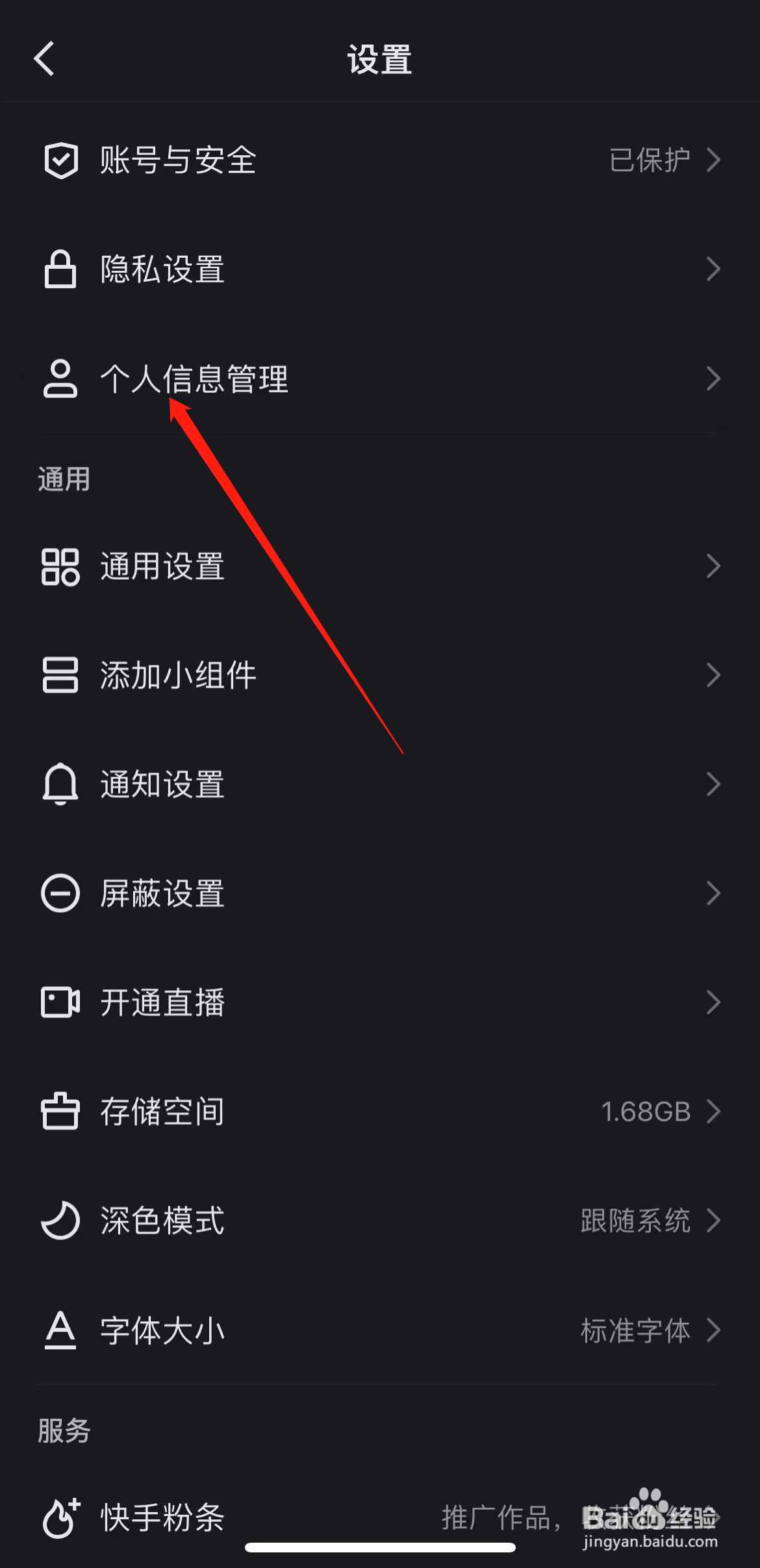Expand the 账号与安全 row chevron

[713, 159]
